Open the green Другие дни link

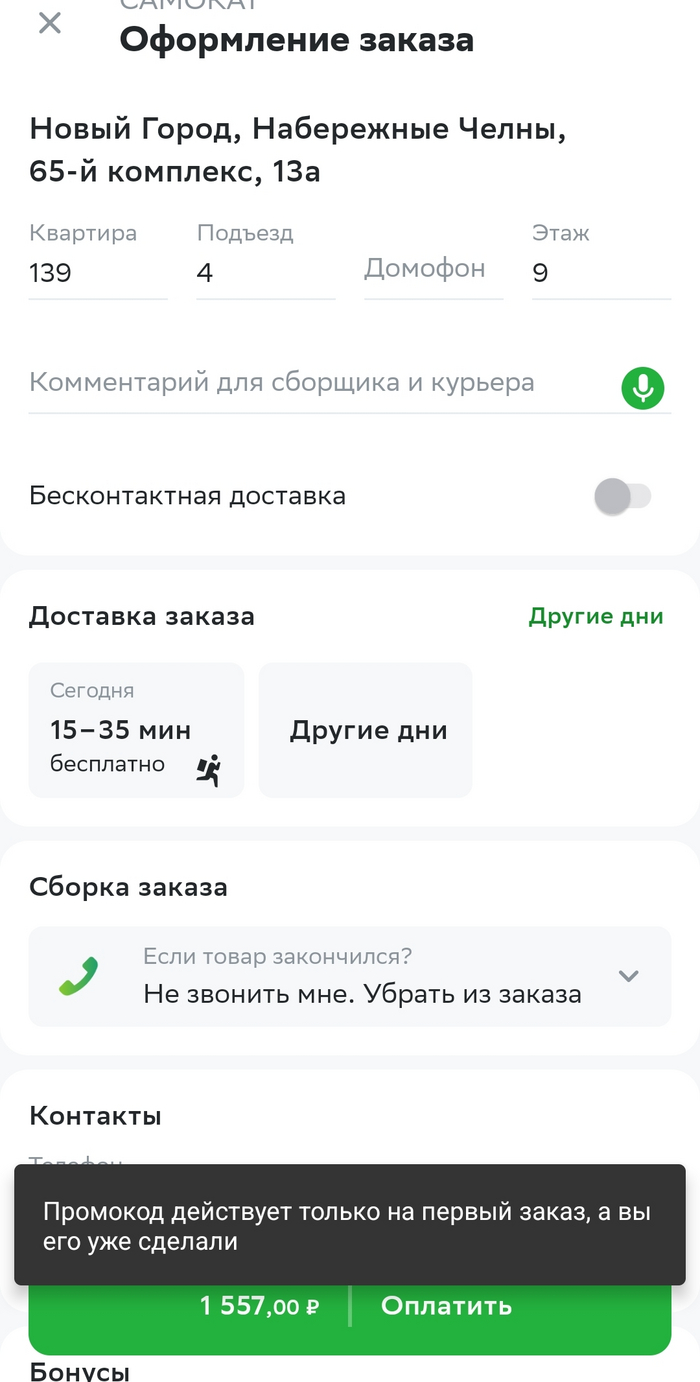coord(595,616)
